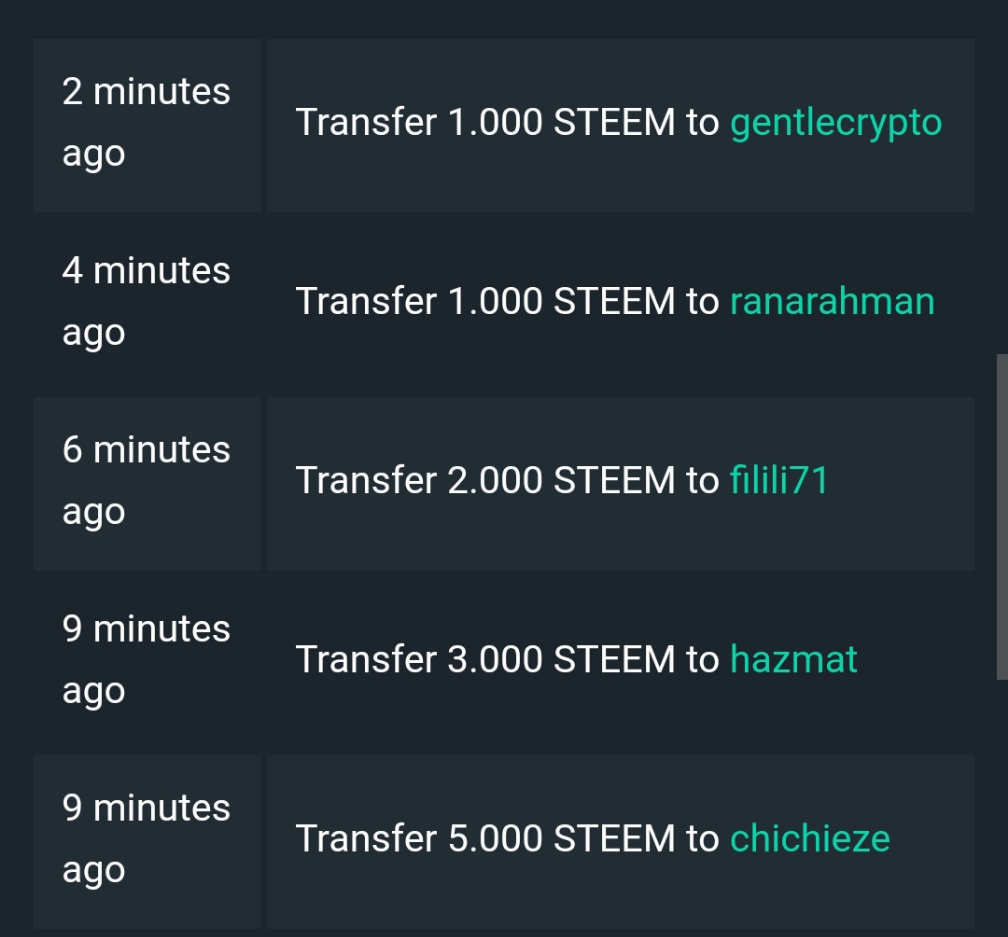1008x937 pixels.
Task: Go to chichieze's profile
Action: (810, 839)
